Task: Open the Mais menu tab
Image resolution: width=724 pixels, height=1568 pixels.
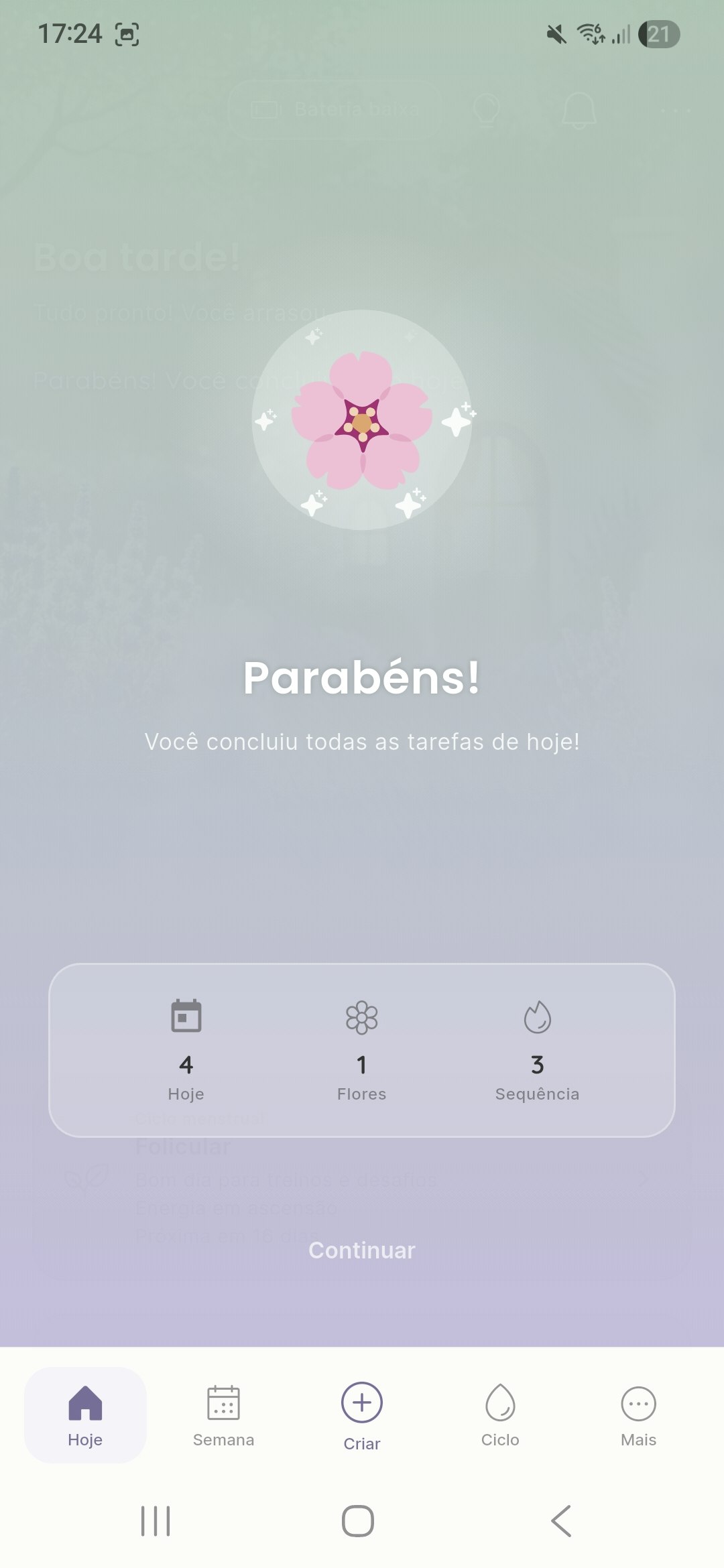Action: pyautogui.click(x=638, y=1415)
